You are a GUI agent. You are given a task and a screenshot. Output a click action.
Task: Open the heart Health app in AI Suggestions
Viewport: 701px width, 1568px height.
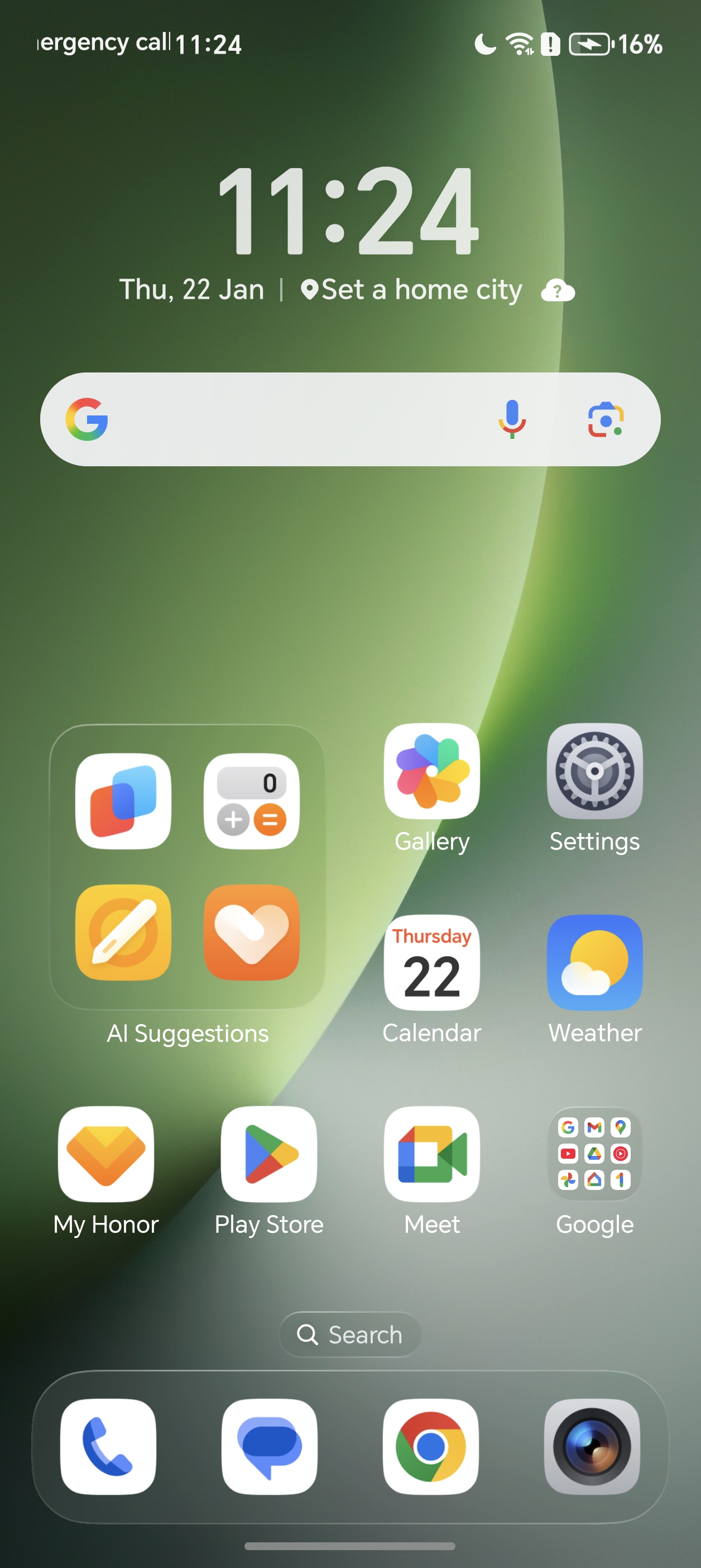[x=251, y=932]
